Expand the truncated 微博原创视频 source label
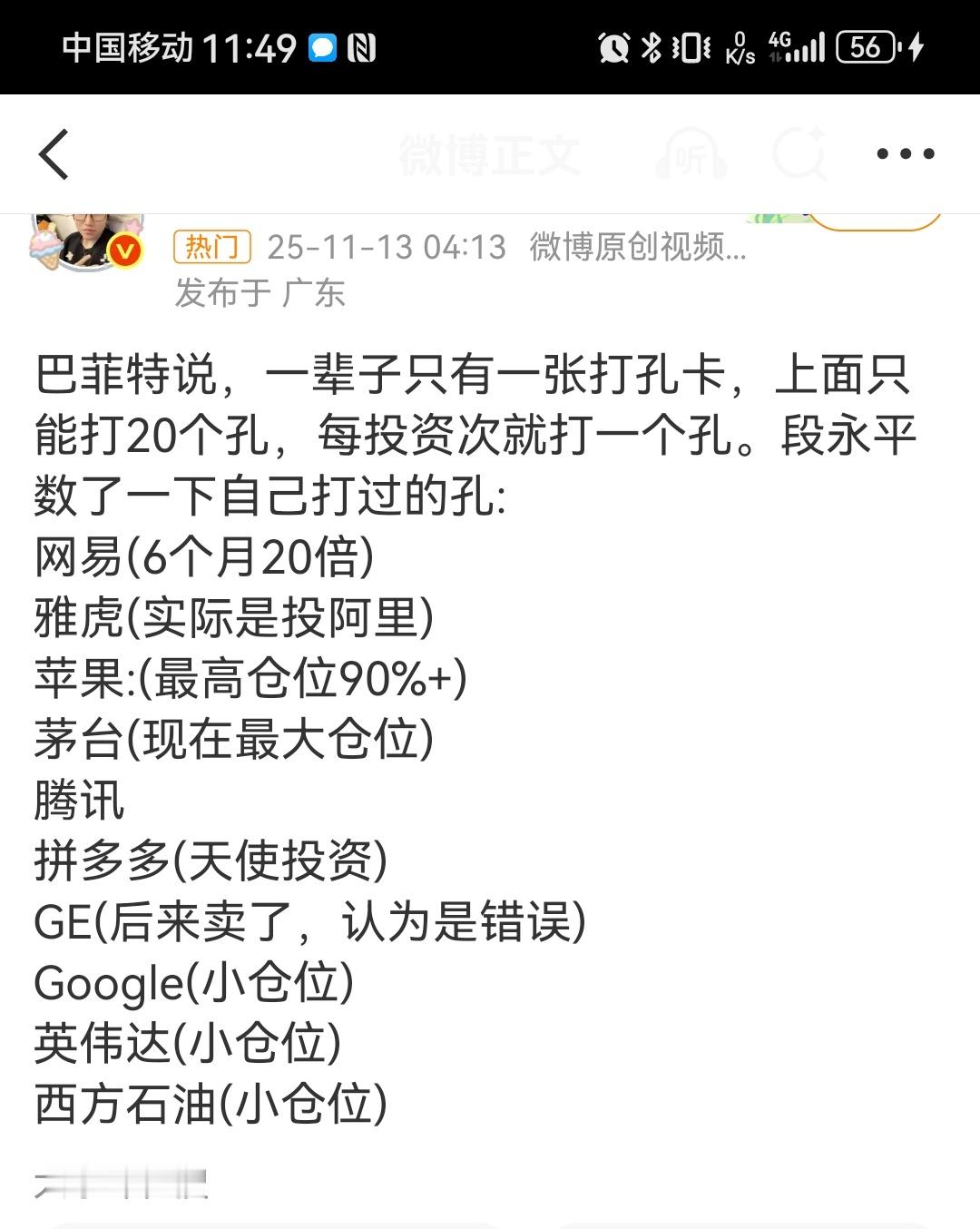The width and height of the screenshot is (980, 1229). click(635, 246)
